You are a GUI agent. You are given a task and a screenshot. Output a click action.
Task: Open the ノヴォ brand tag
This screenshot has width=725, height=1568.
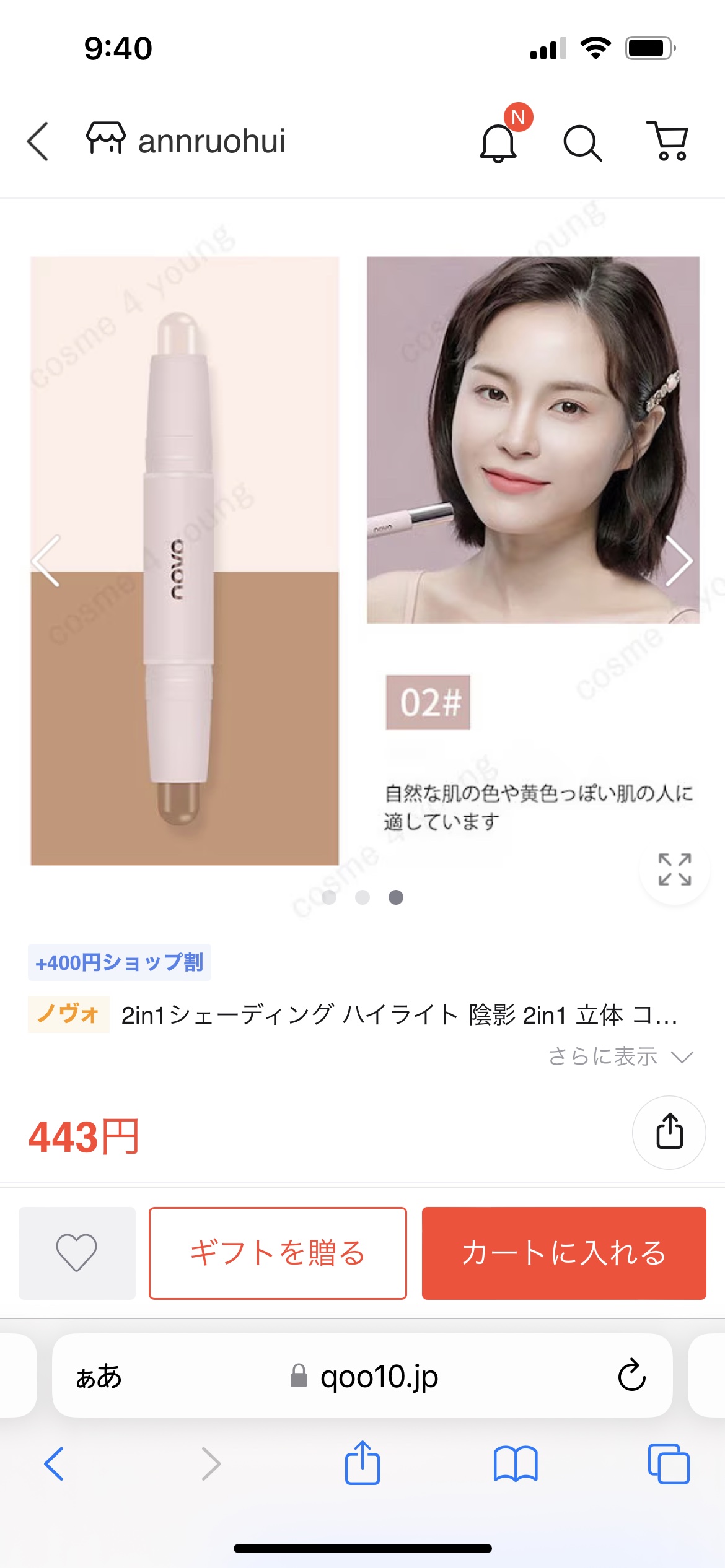coord(68,1014)
